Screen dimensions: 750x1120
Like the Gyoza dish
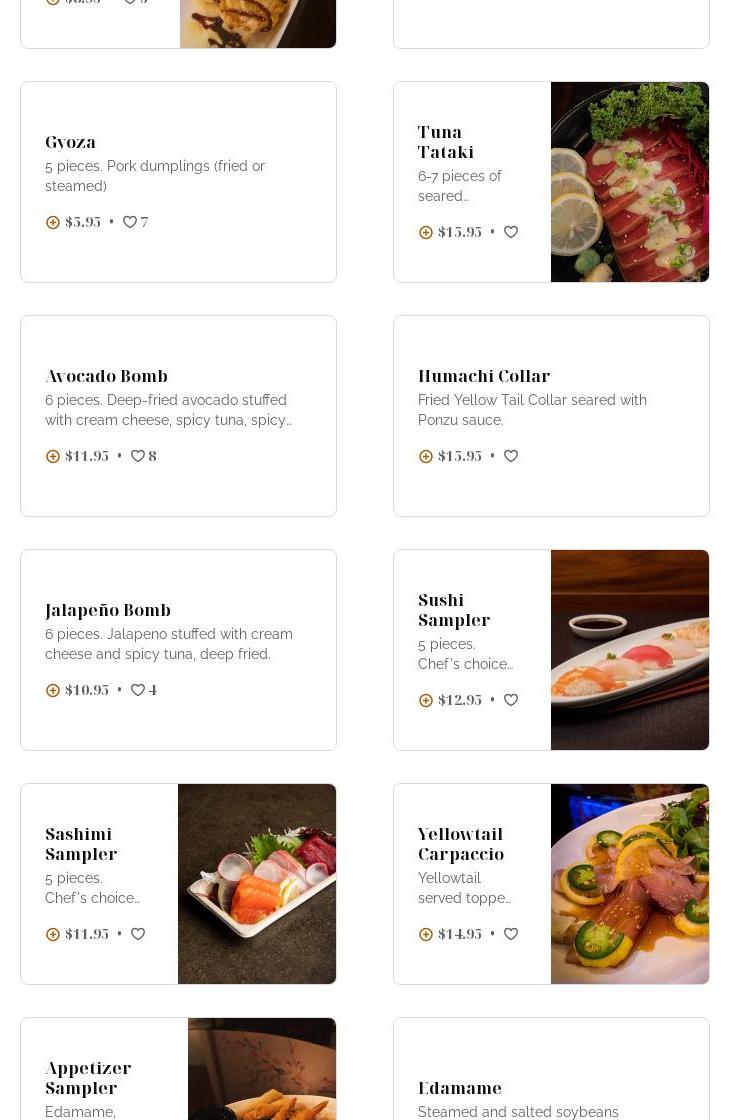130,222
